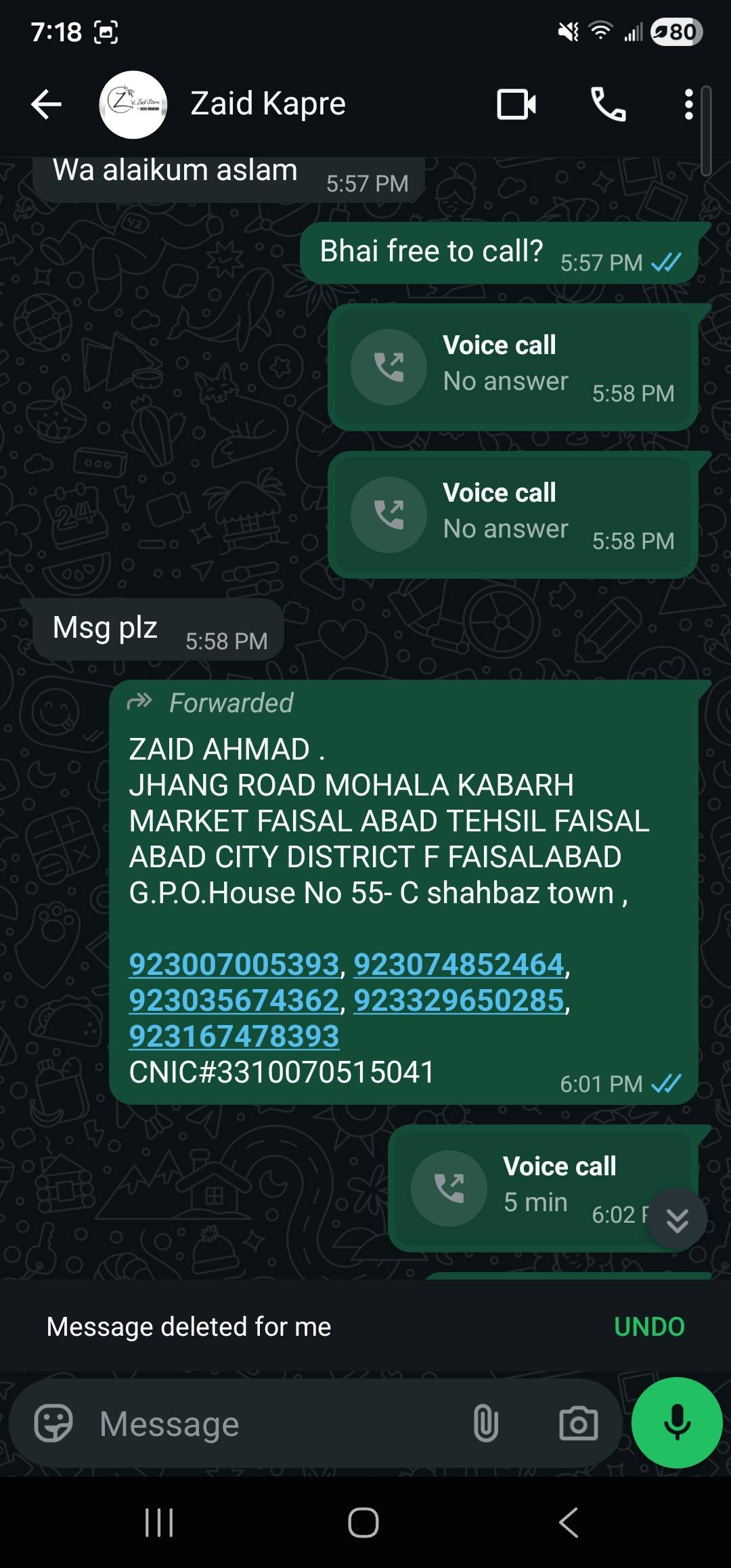The height and width of the screenshot is (1568, 731).
Task: Start a video call with Zaid Kapre
Action: (x=516, y=105)
